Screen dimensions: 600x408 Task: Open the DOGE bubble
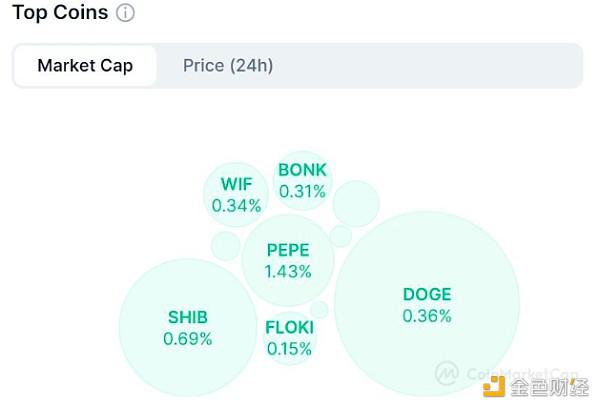(x=427, y=305)
